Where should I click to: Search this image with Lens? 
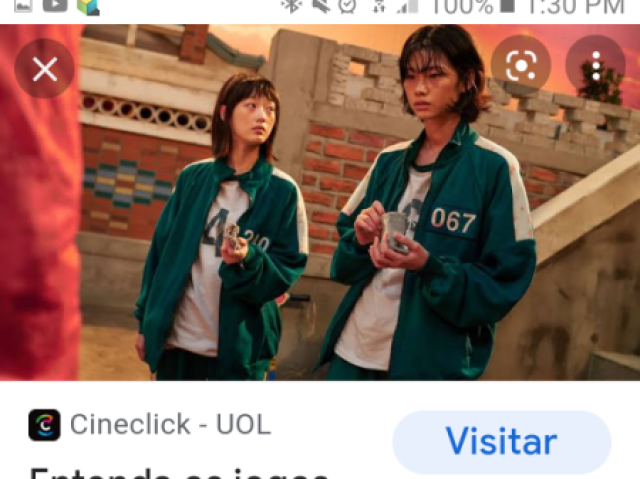point(521,68)
